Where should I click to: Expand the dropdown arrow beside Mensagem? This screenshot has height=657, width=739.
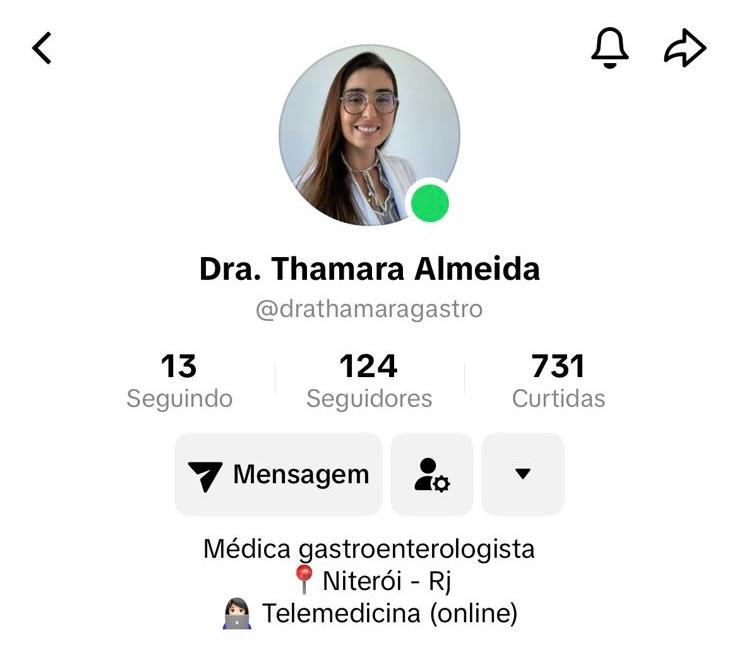pyautogui.click(x=522, y=474)
